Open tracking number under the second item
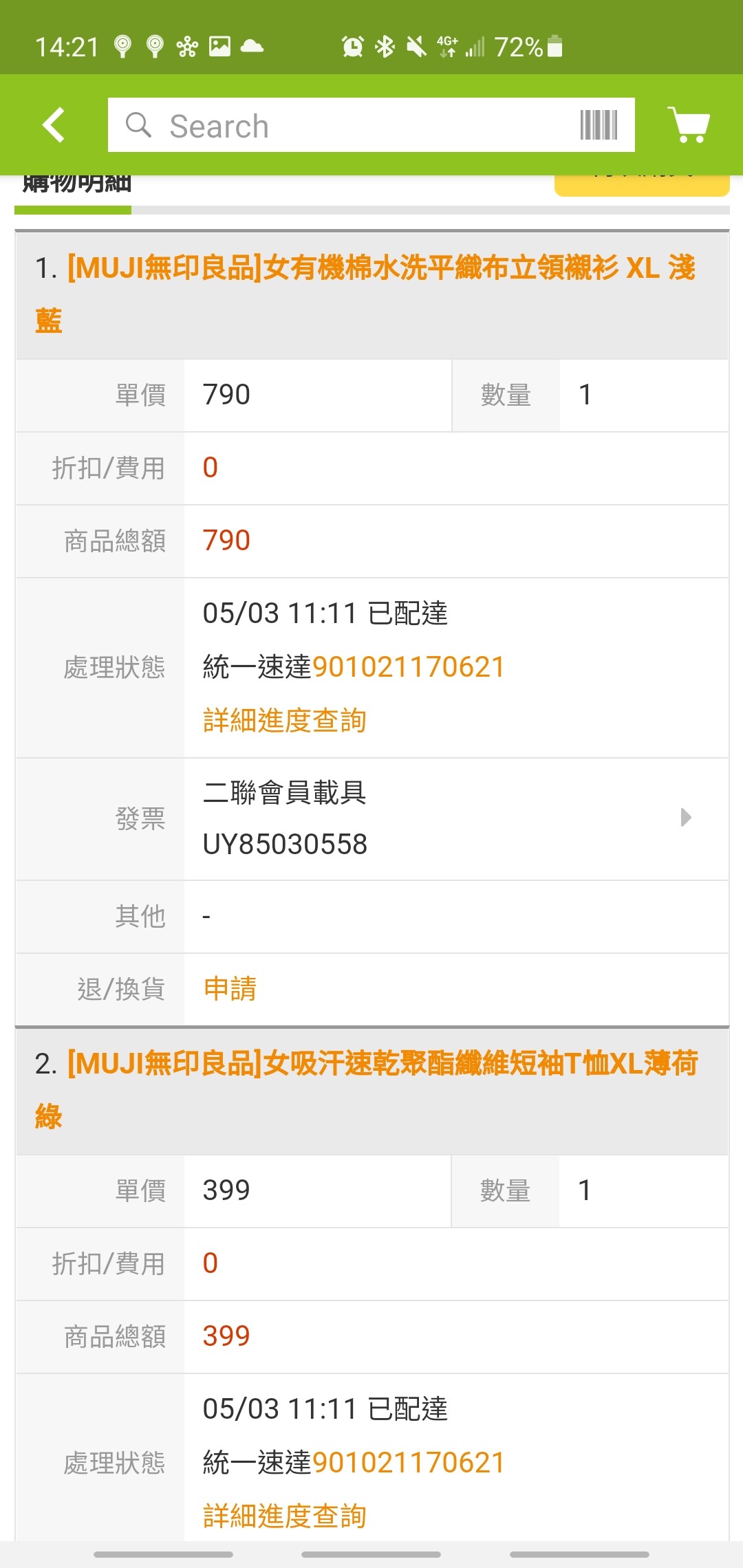743x1568 pixels. pos(409,1463)
